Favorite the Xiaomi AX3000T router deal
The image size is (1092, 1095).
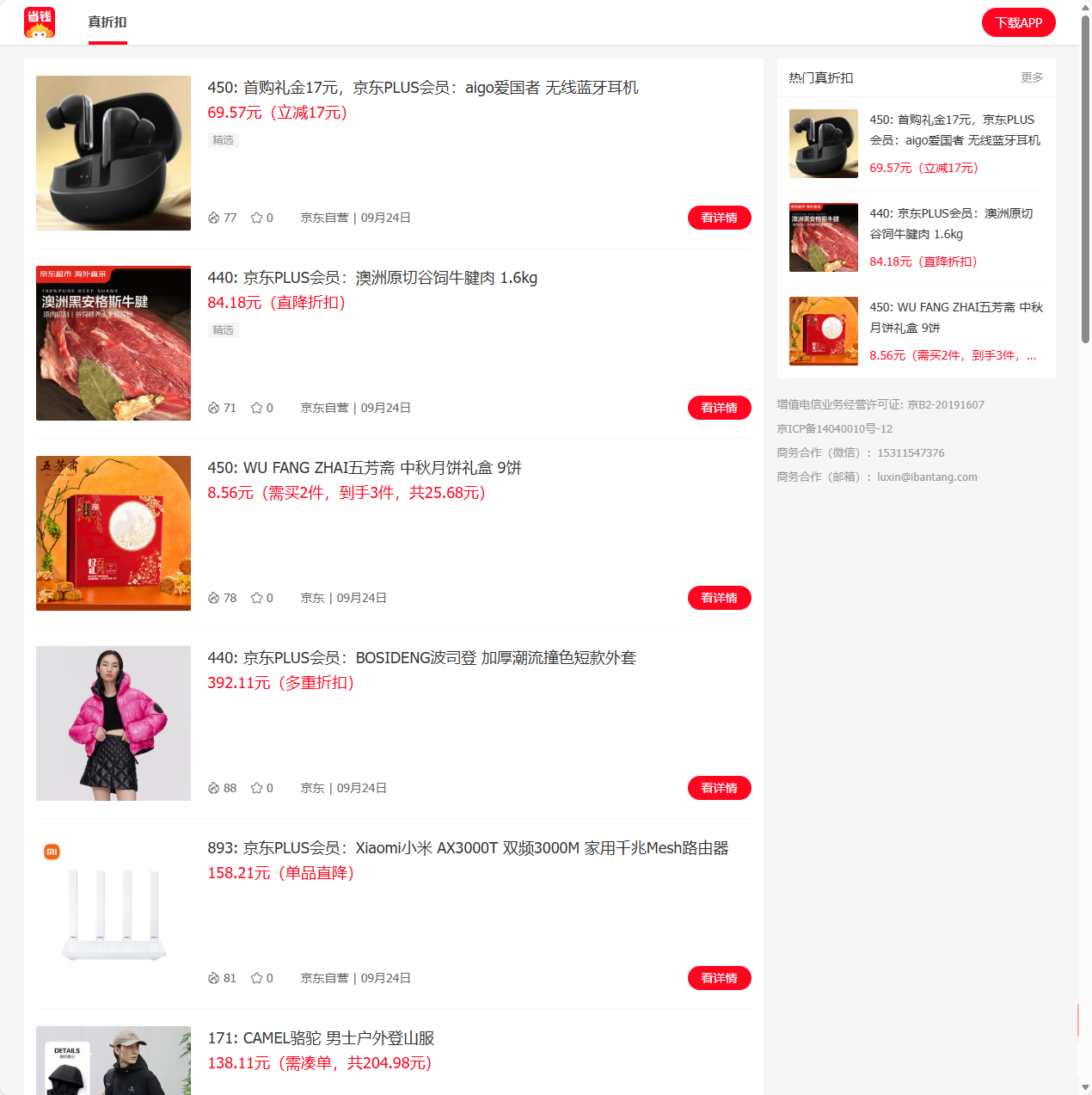[x=257, y=978]
